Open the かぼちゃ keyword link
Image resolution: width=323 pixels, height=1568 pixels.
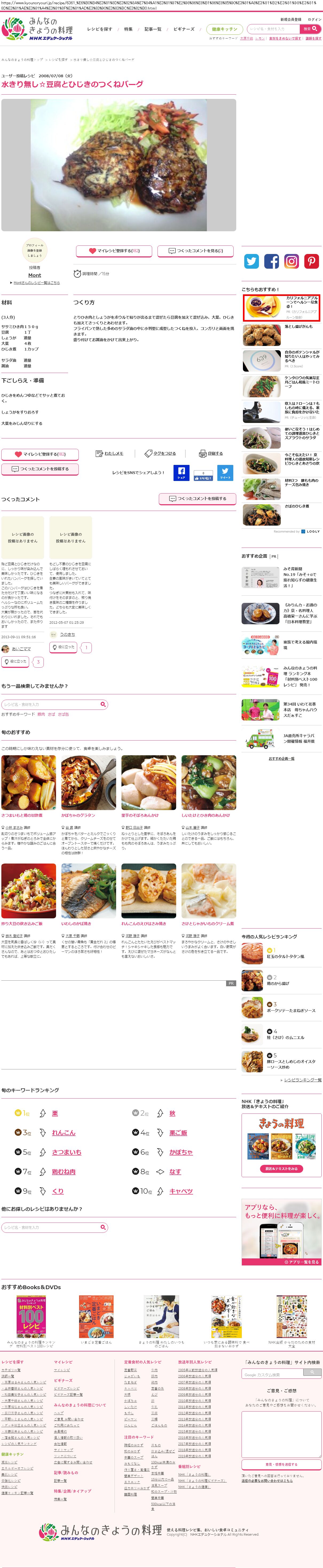point(181,1152)
